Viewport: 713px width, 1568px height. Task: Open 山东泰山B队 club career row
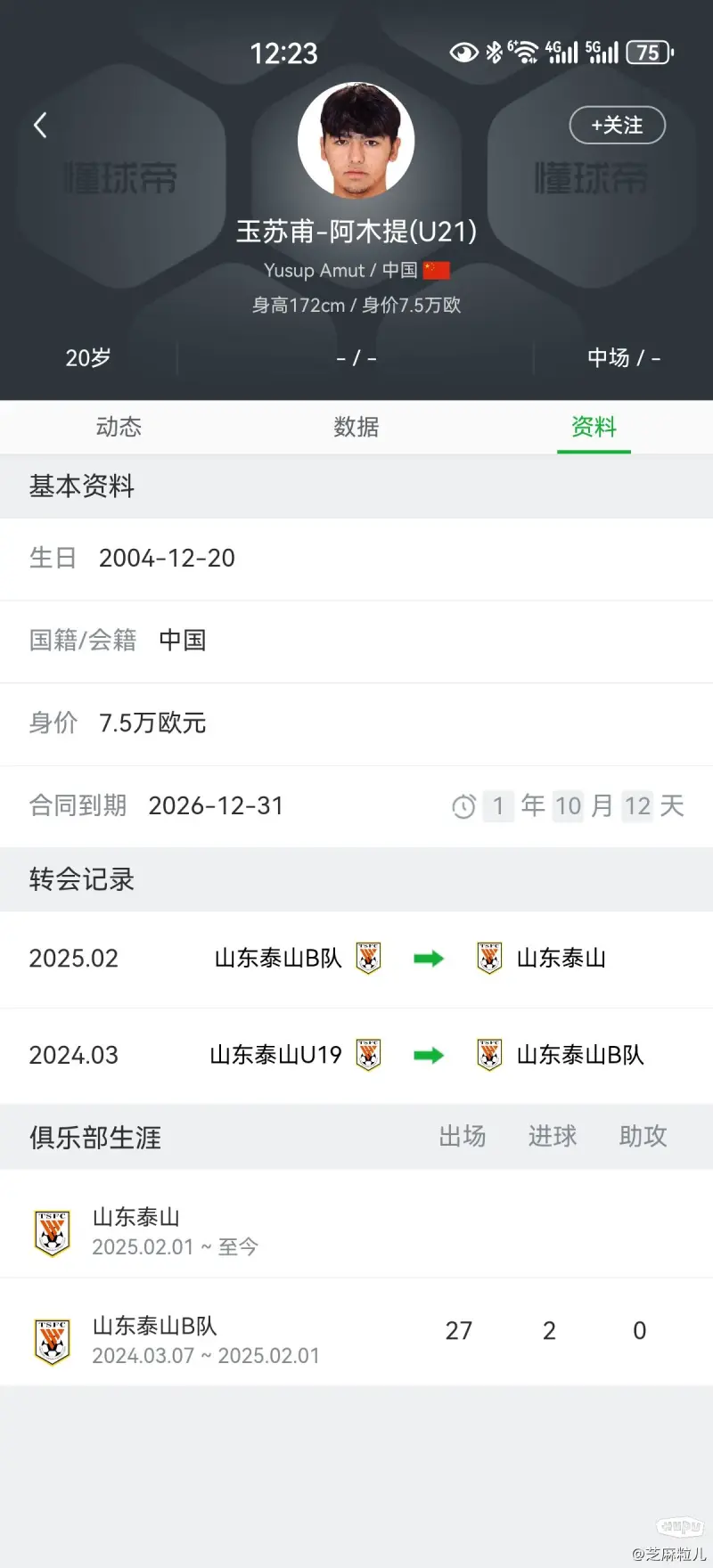pos(356,1332)
